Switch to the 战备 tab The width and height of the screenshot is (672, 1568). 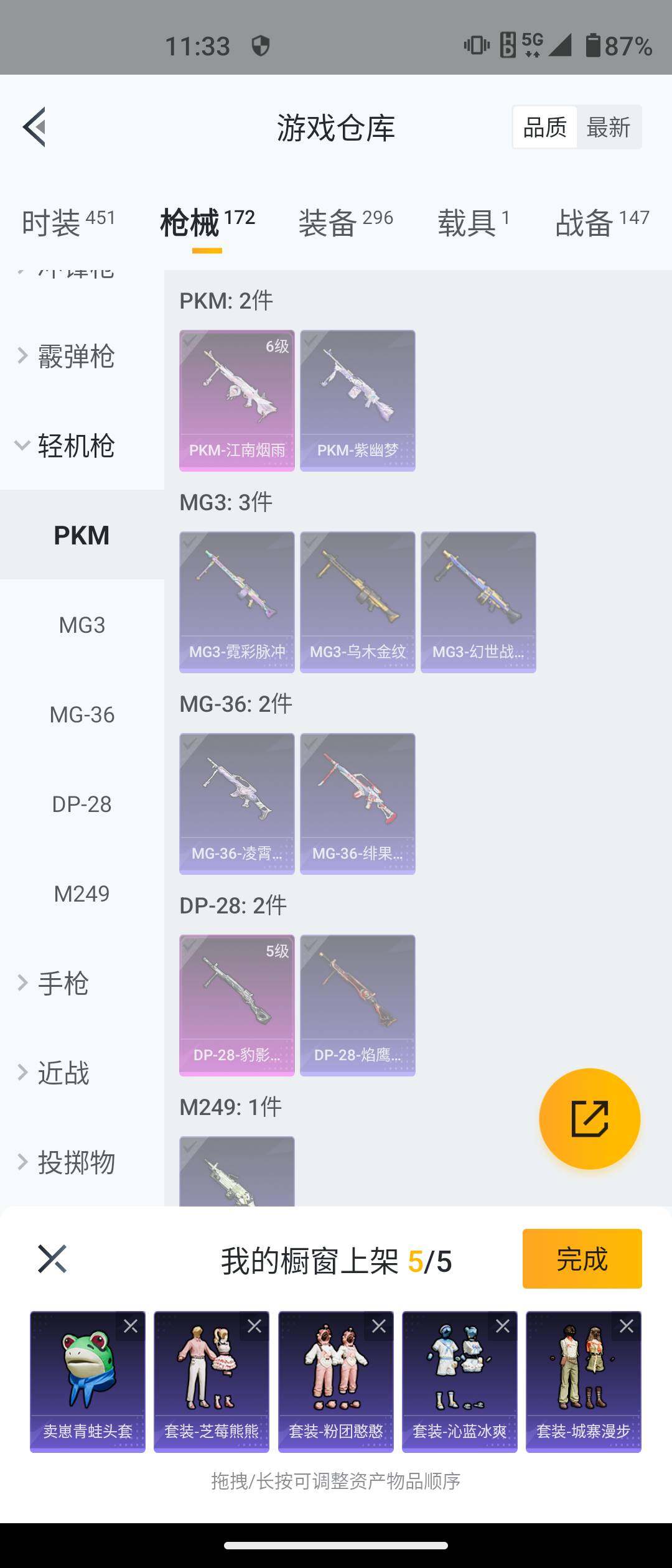coord(602,222)
